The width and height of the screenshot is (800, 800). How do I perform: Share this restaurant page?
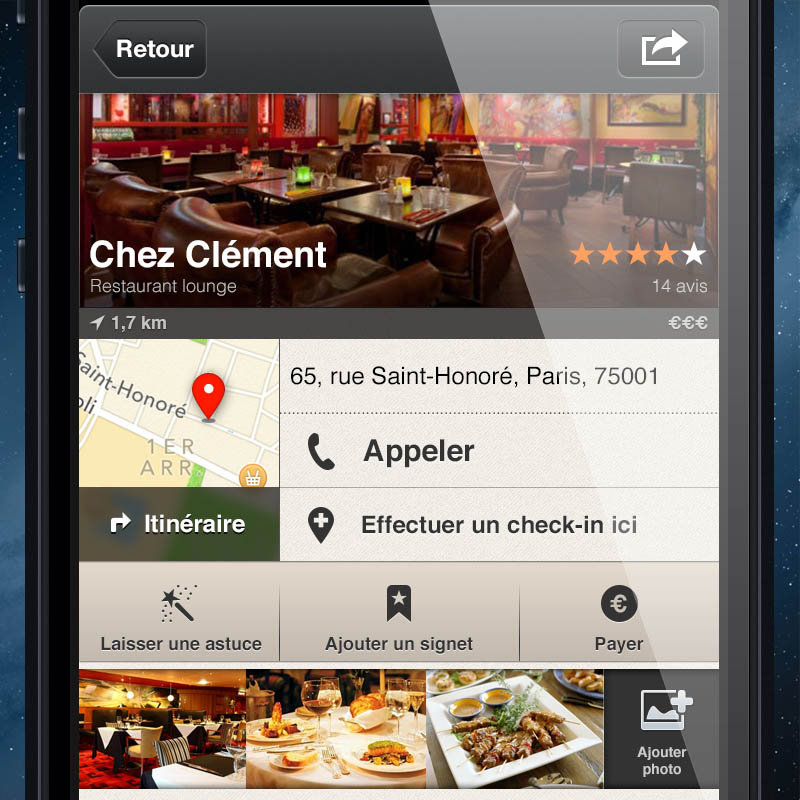point(661,49)
